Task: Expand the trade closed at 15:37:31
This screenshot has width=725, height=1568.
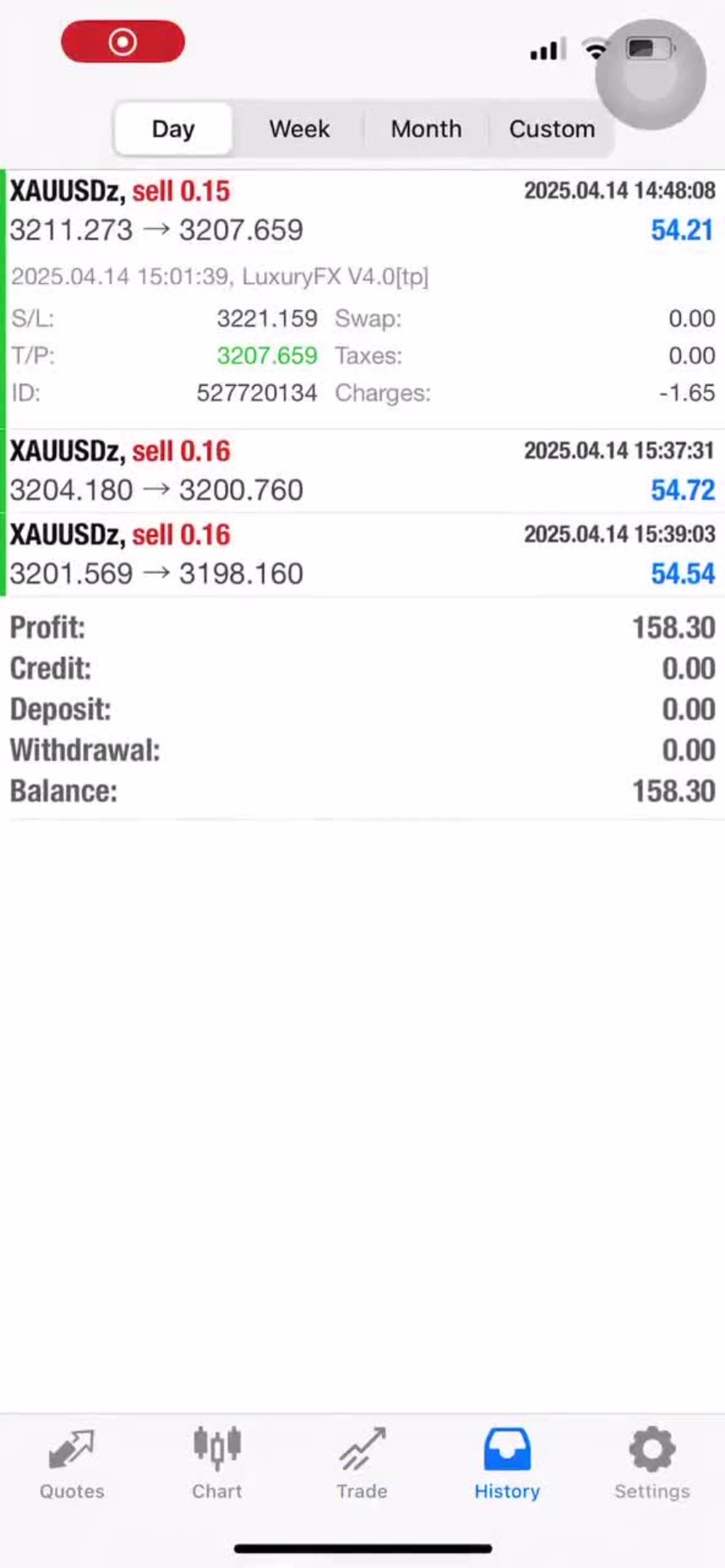Action: pyautogui.click(x=362, y=471)
